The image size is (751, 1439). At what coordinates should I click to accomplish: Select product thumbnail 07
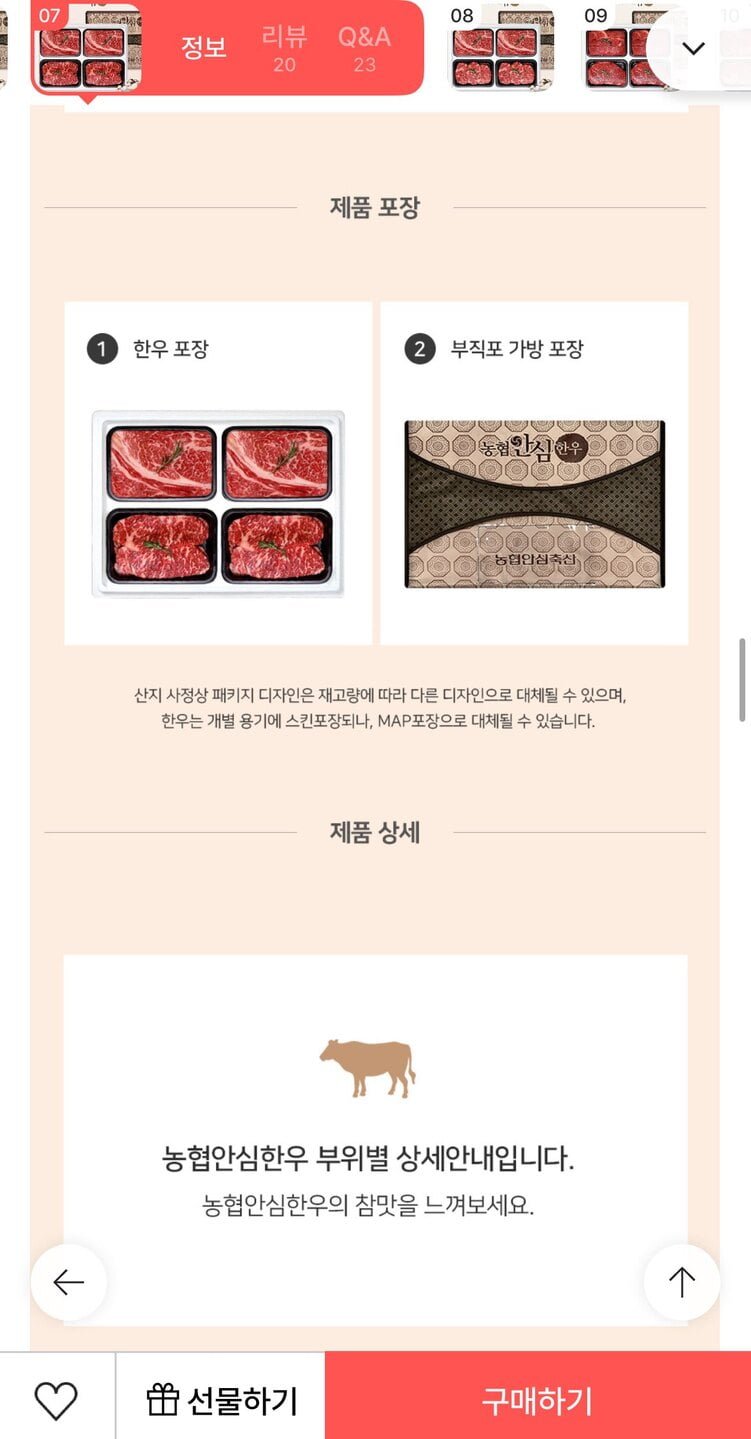pyautogui.click(x=88, y=48)
